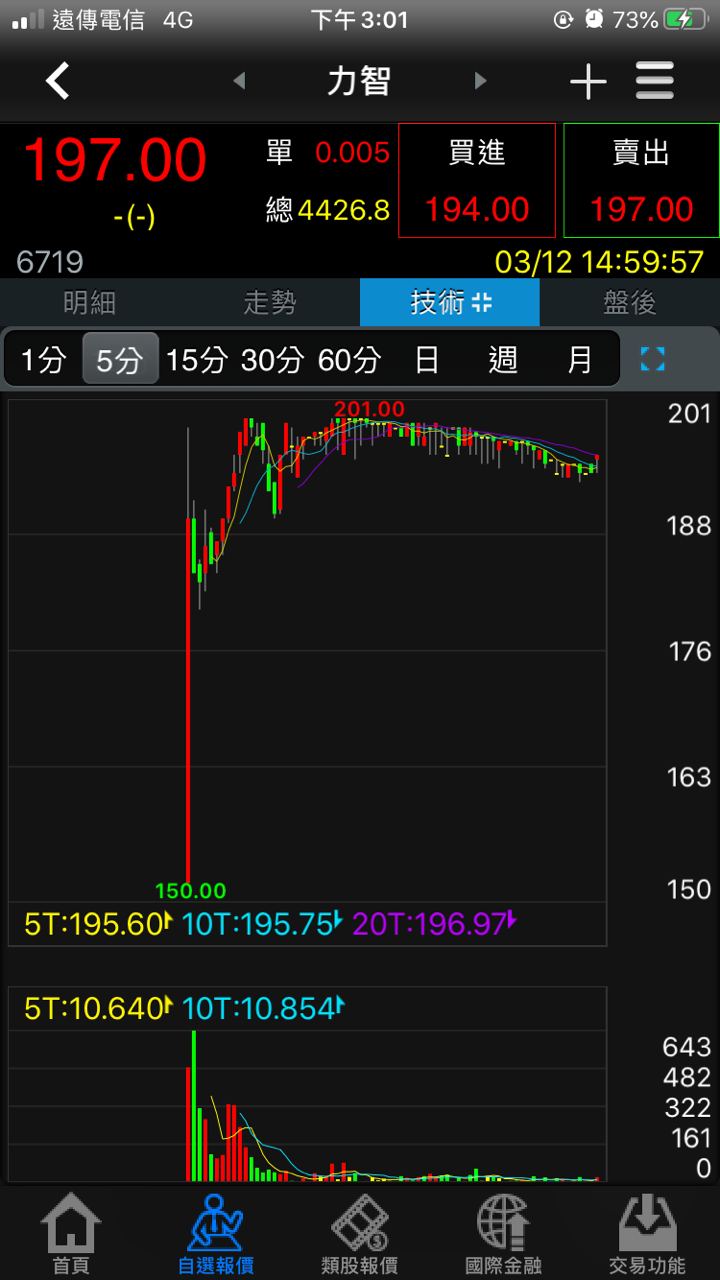Image resolution: width=720 pixels, height=1280 pixels.
Task: Switch to the previous stock with left triangle
Action: tap(239, 81)
